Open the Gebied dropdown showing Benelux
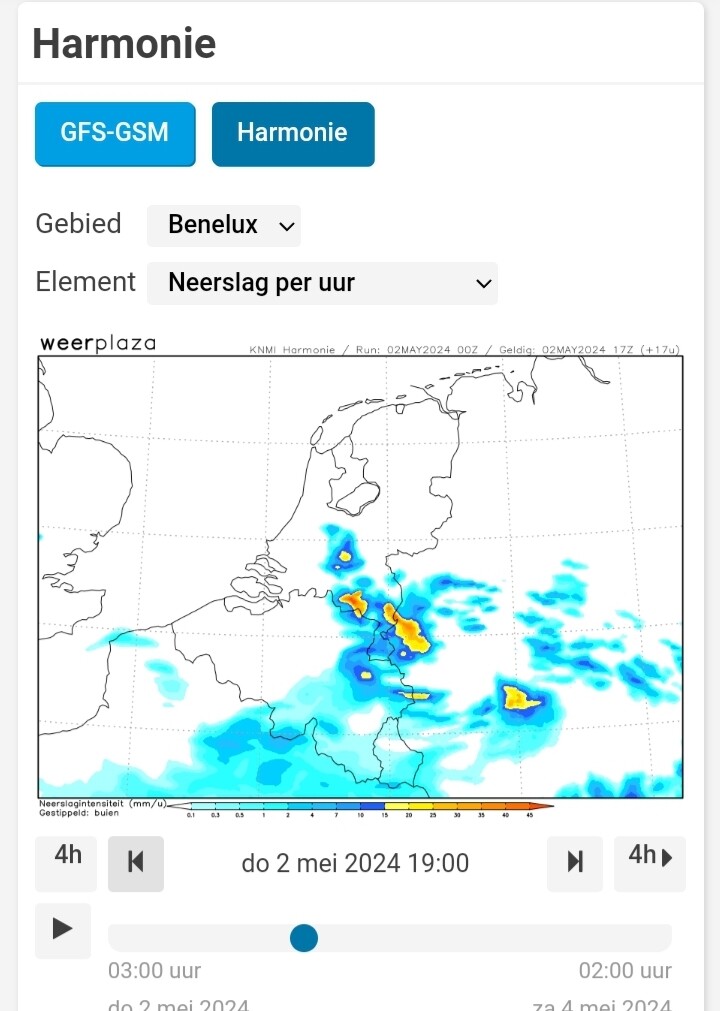The height and width of the screenshot is (1011, 720). coord(224,225)
